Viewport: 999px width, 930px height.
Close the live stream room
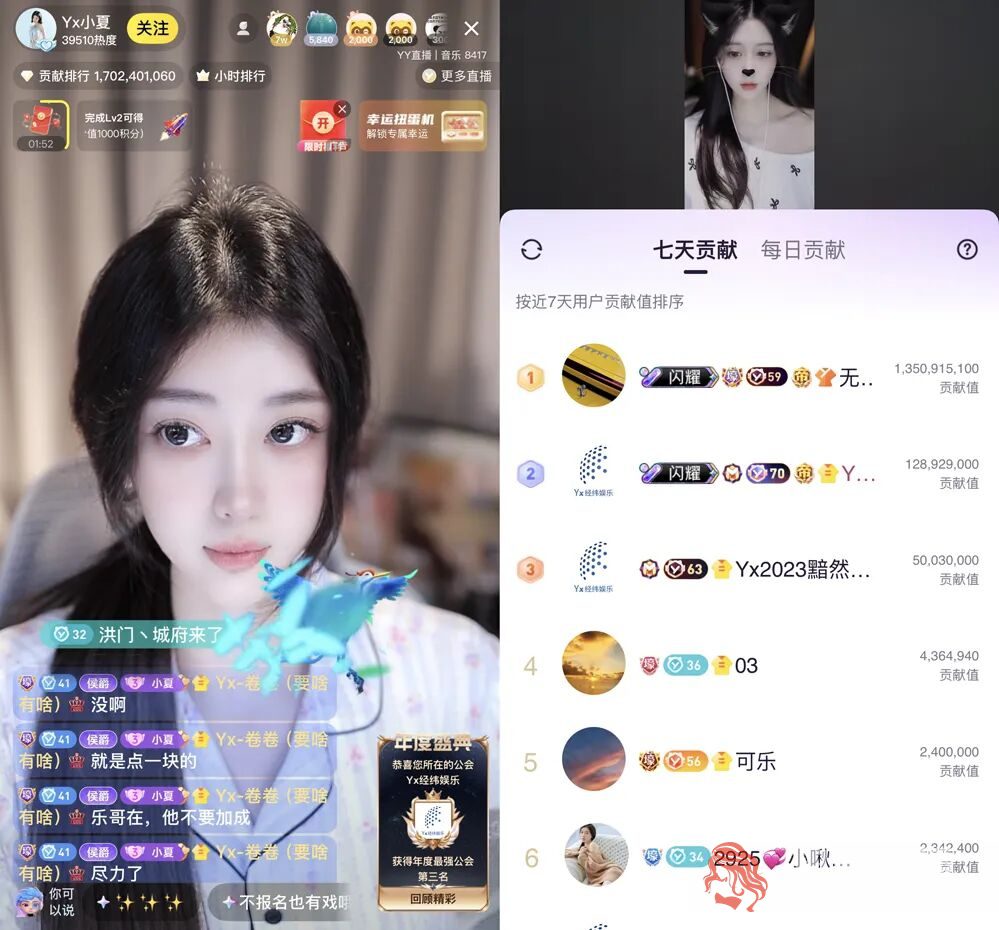point(472,29)
